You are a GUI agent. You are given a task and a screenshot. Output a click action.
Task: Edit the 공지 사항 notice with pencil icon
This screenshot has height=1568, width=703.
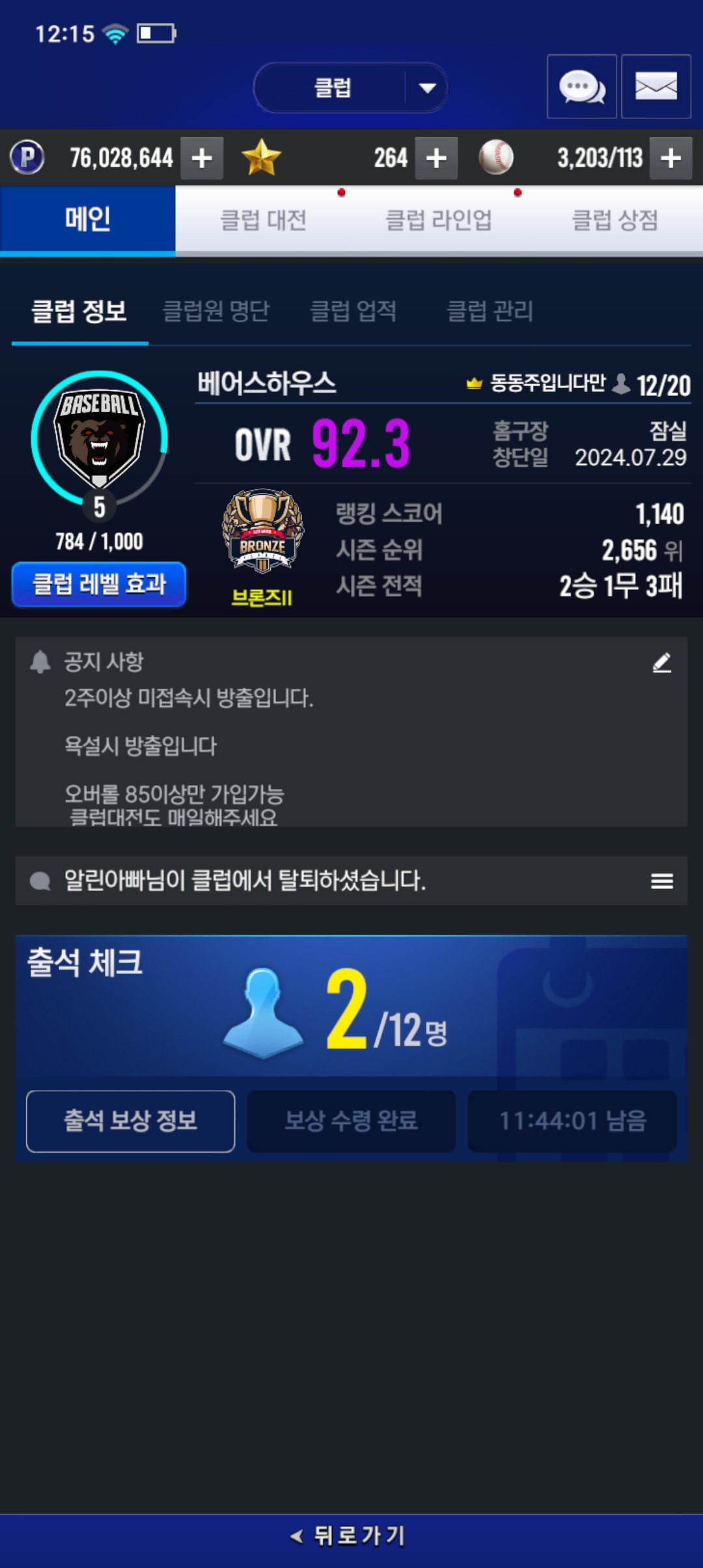tap(661, 663)
